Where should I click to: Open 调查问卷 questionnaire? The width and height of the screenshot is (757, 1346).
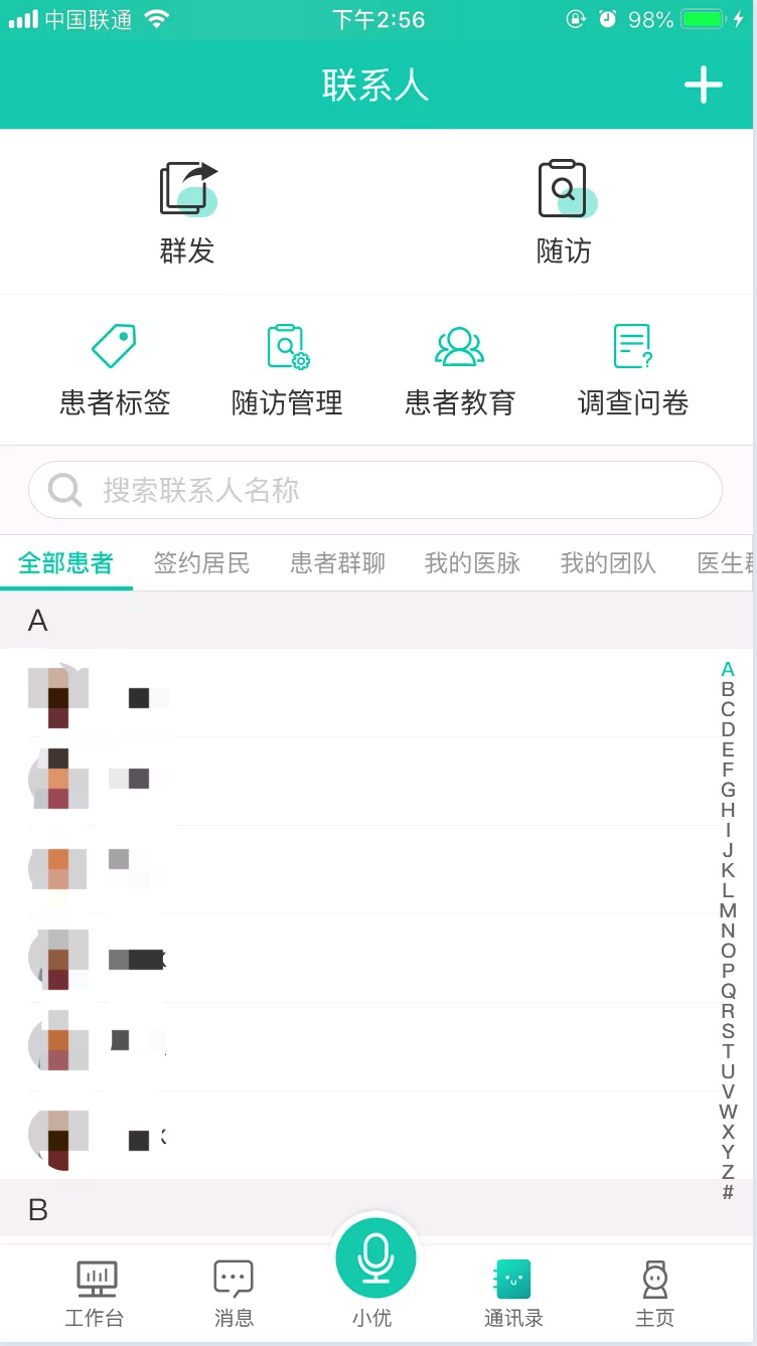pyautogui.click(x=633, y=370)
